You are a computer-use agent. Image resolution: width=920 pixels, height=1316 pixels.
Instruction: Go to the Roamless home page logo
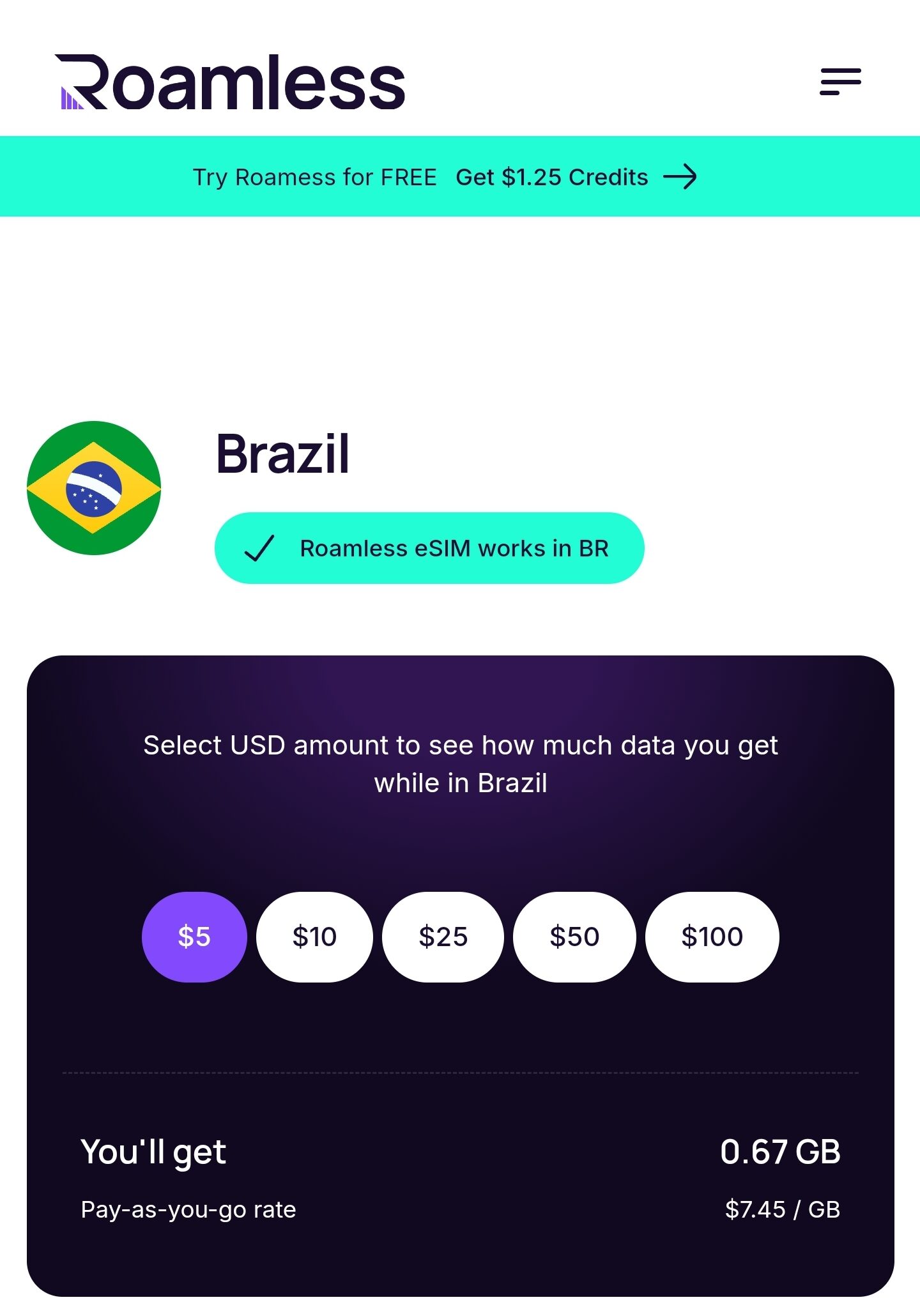pyautogui.click(x=230, y=82)
